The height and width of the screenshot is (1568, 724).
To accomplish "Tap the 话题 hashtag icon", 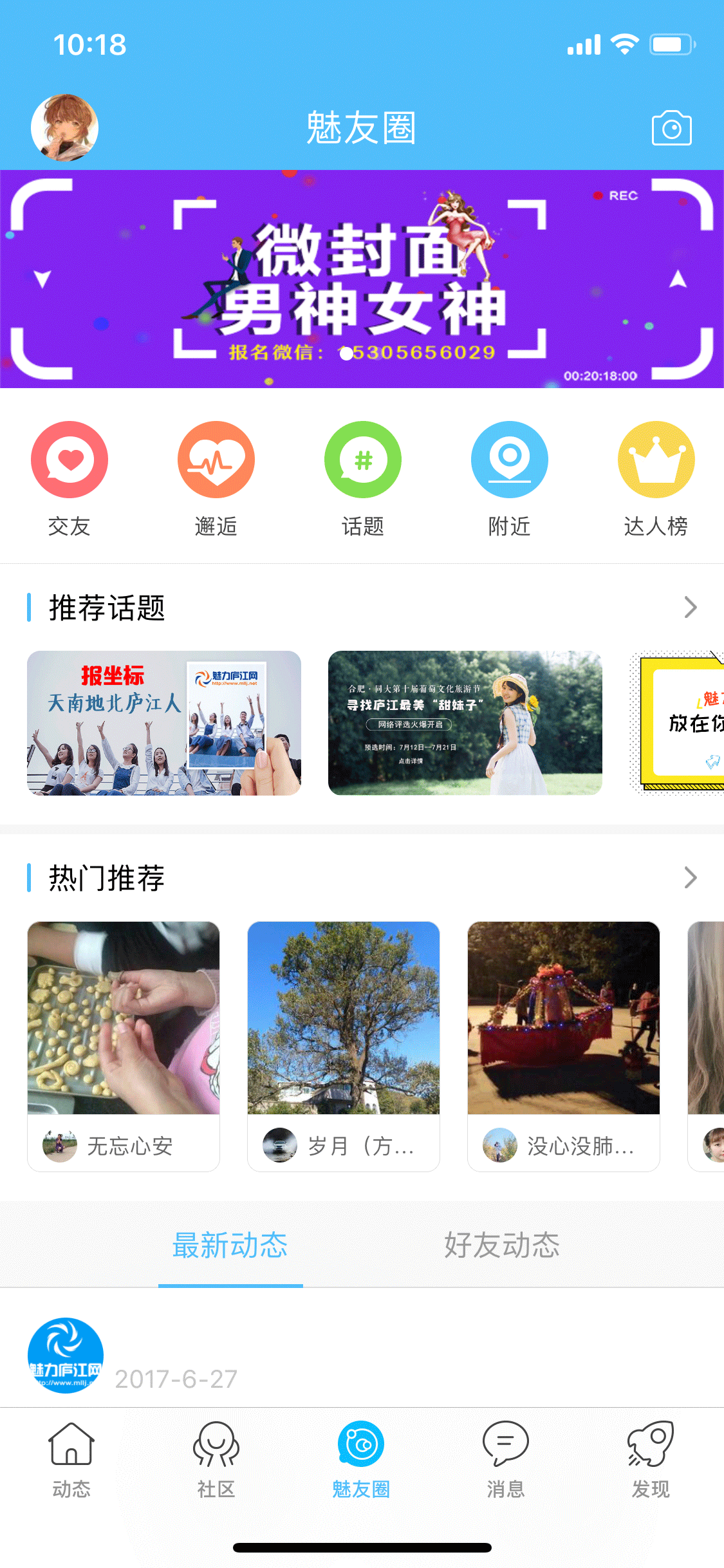I will coord(362,460).
